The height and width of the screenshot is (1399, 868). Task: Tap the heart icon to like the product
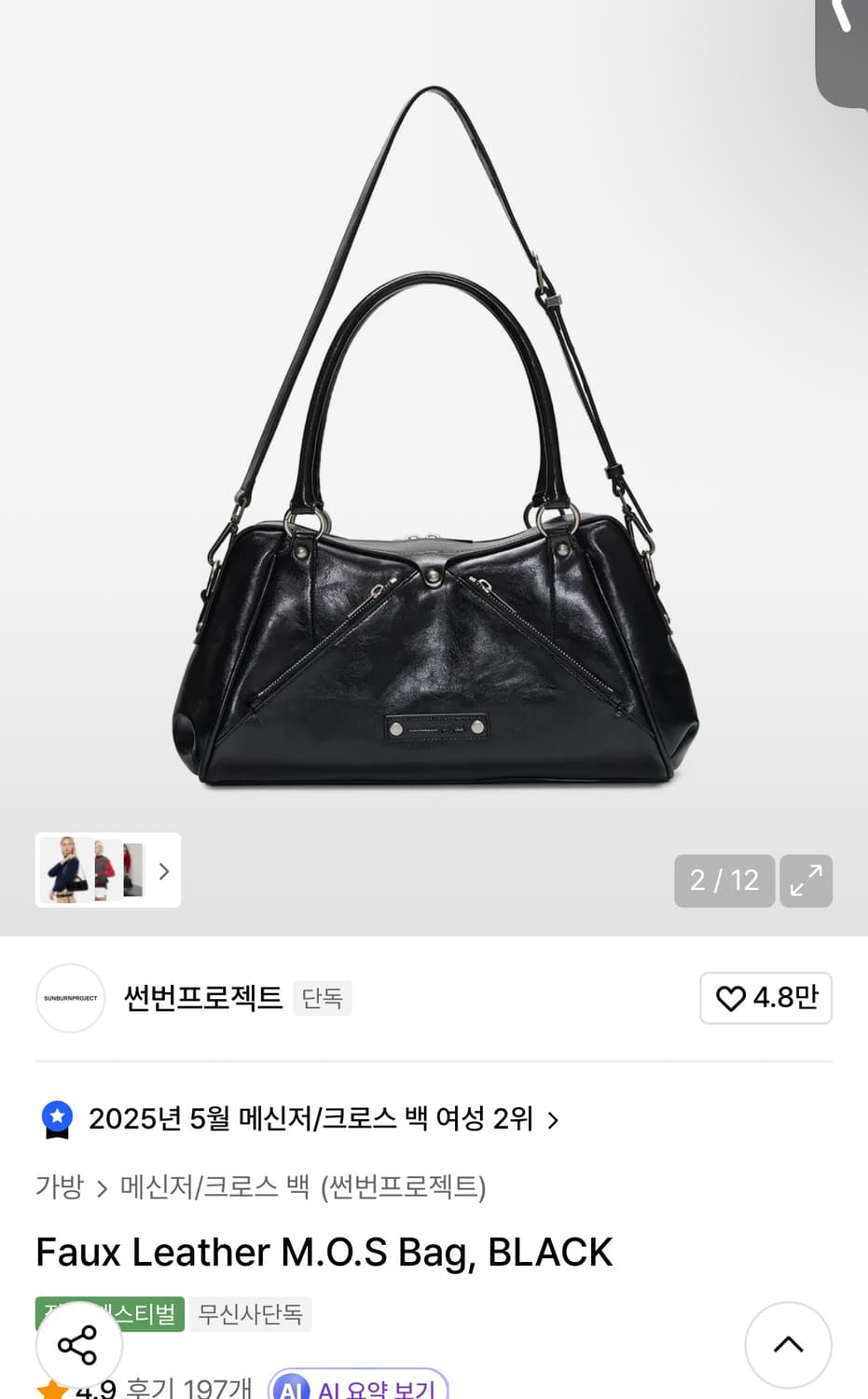(x=730, y=998)
